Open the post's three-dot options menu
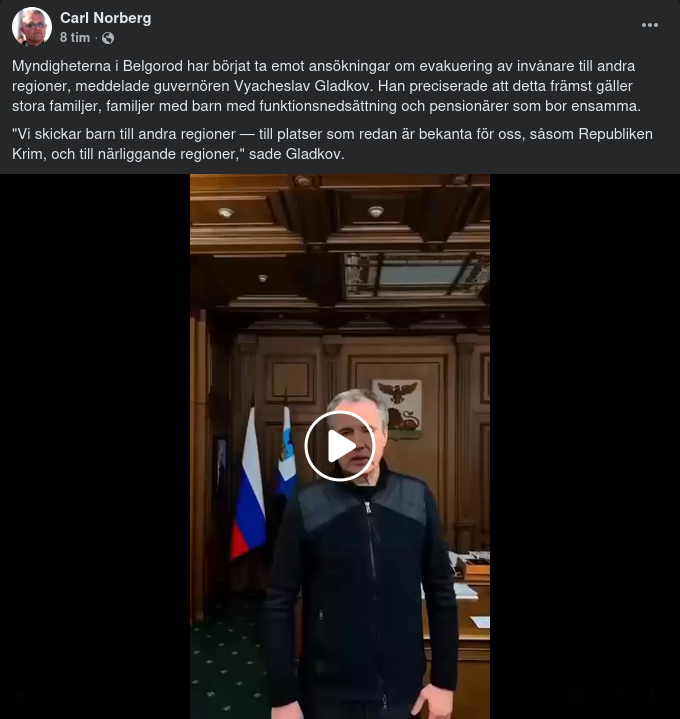This screenshot has height=719, width=680. pyautogui.click(x=650, y=26)
